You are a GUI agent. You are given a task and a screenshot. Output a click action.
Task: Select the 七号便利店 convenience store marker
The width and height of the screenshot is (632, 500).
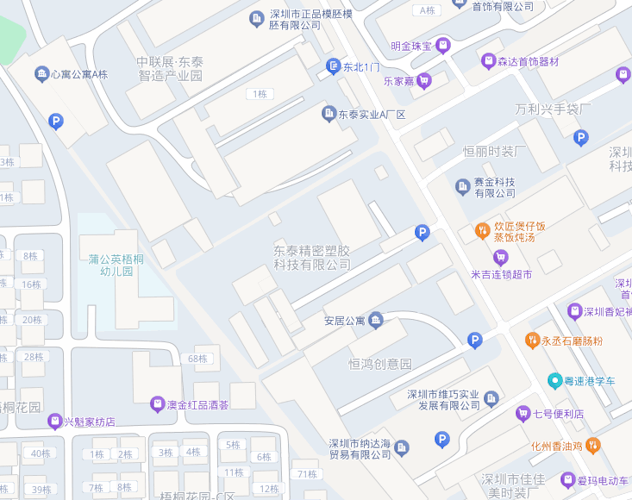click(x=521, y=413)
